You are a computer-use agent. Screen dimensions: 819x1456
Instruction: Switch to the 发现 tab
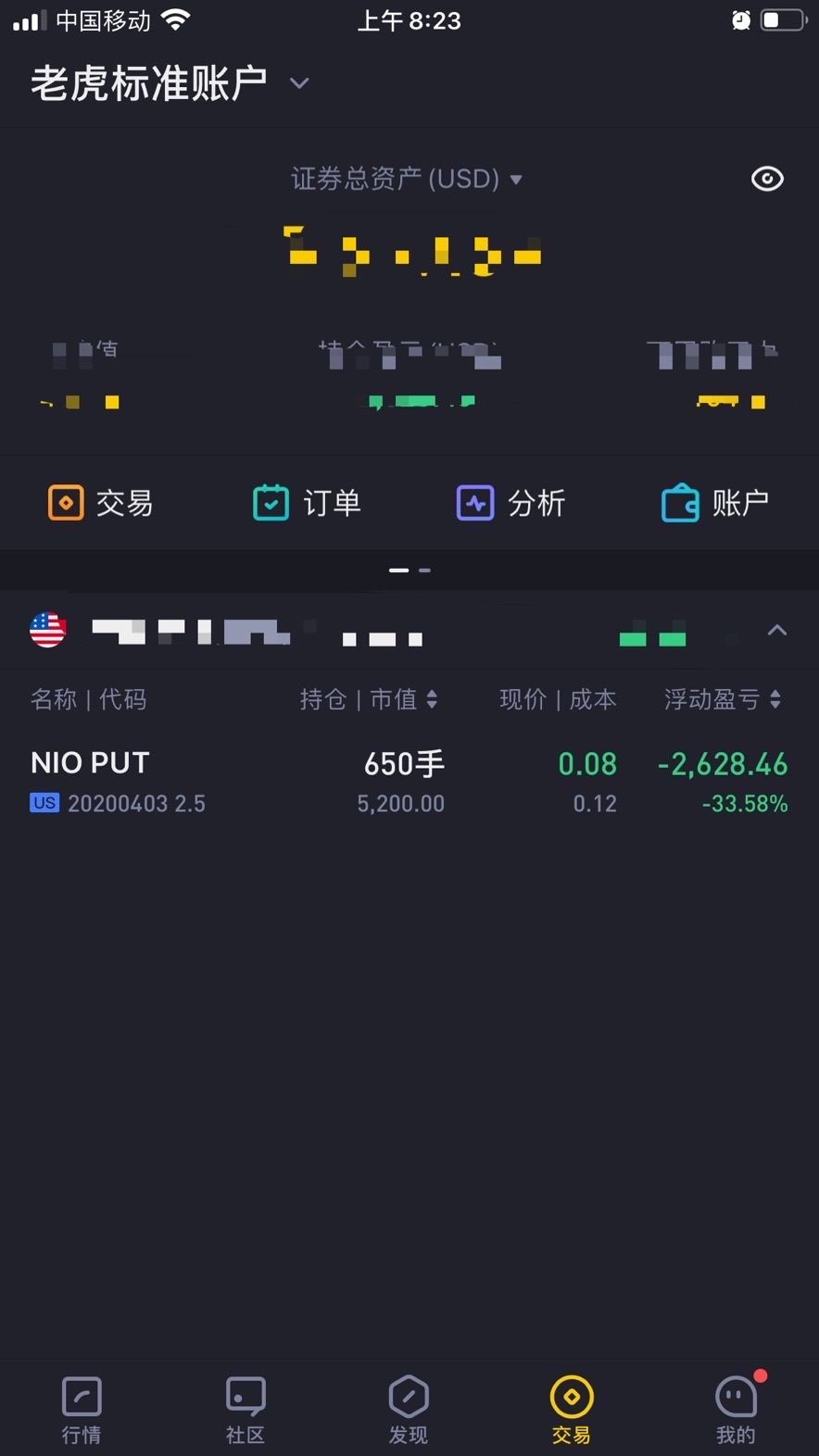coord(409,1410)
